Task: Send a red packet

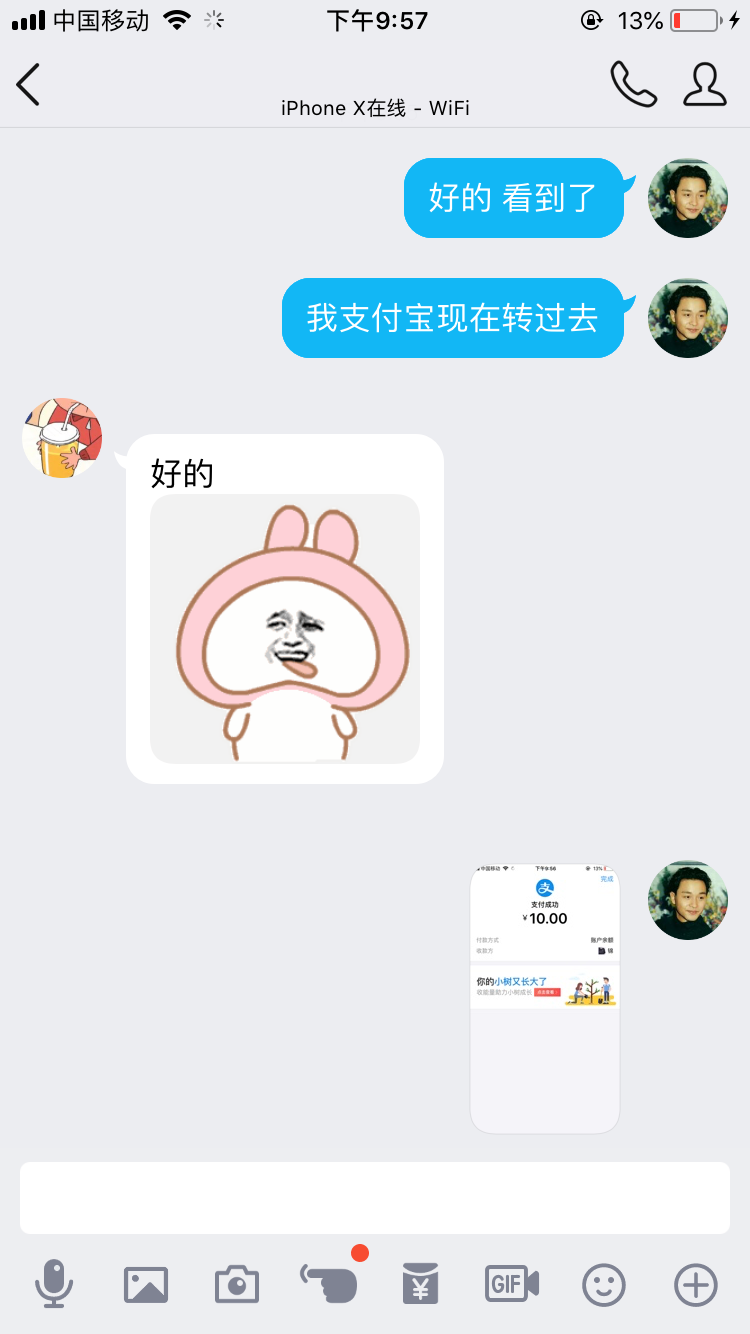Action: pyautogui.click(x=421, y=1284)
